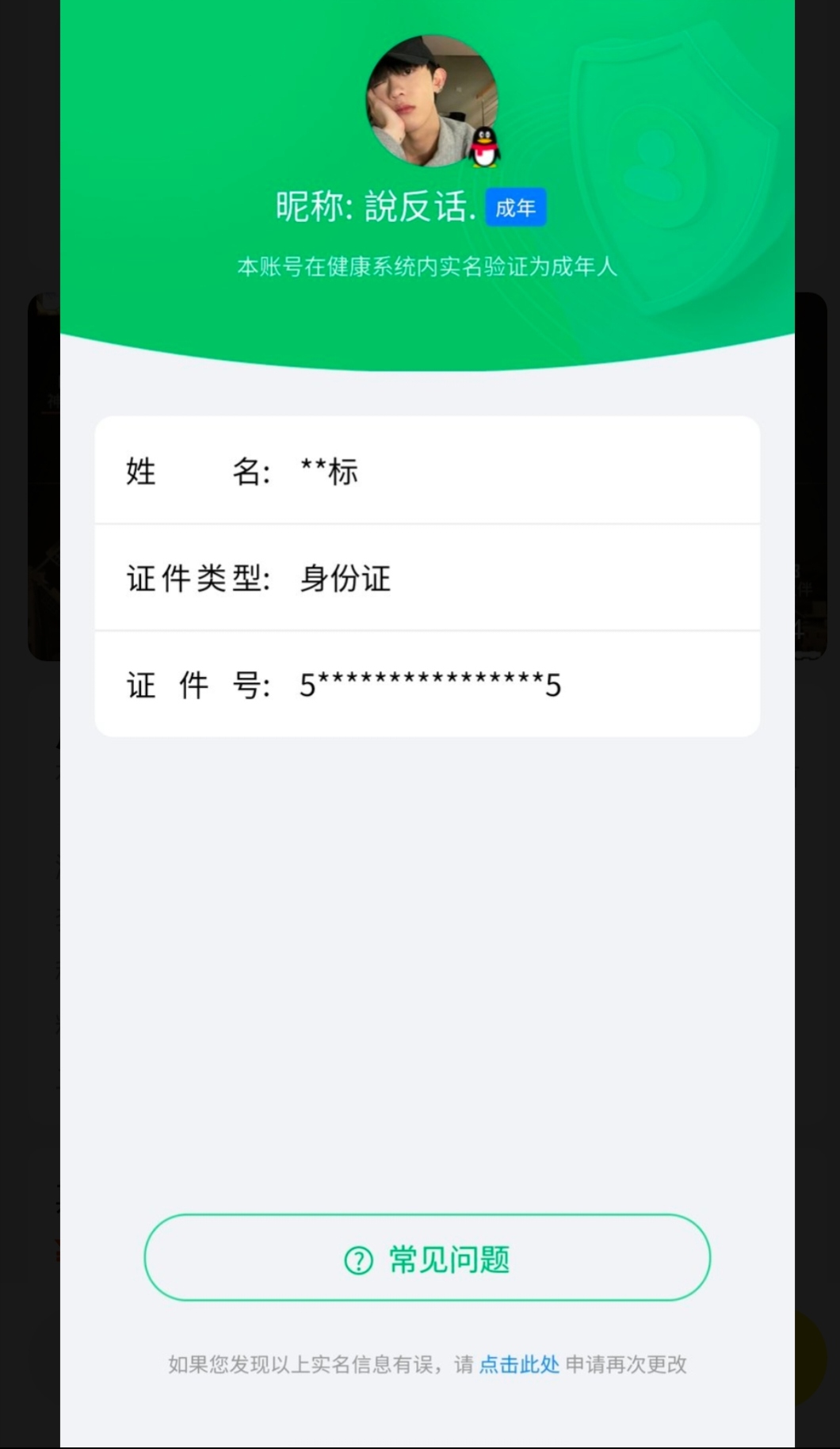Open the 常见问题 FAQ button
Image resolution: width=840 pixels, height=1449 pixels.
coord(427,1259)
